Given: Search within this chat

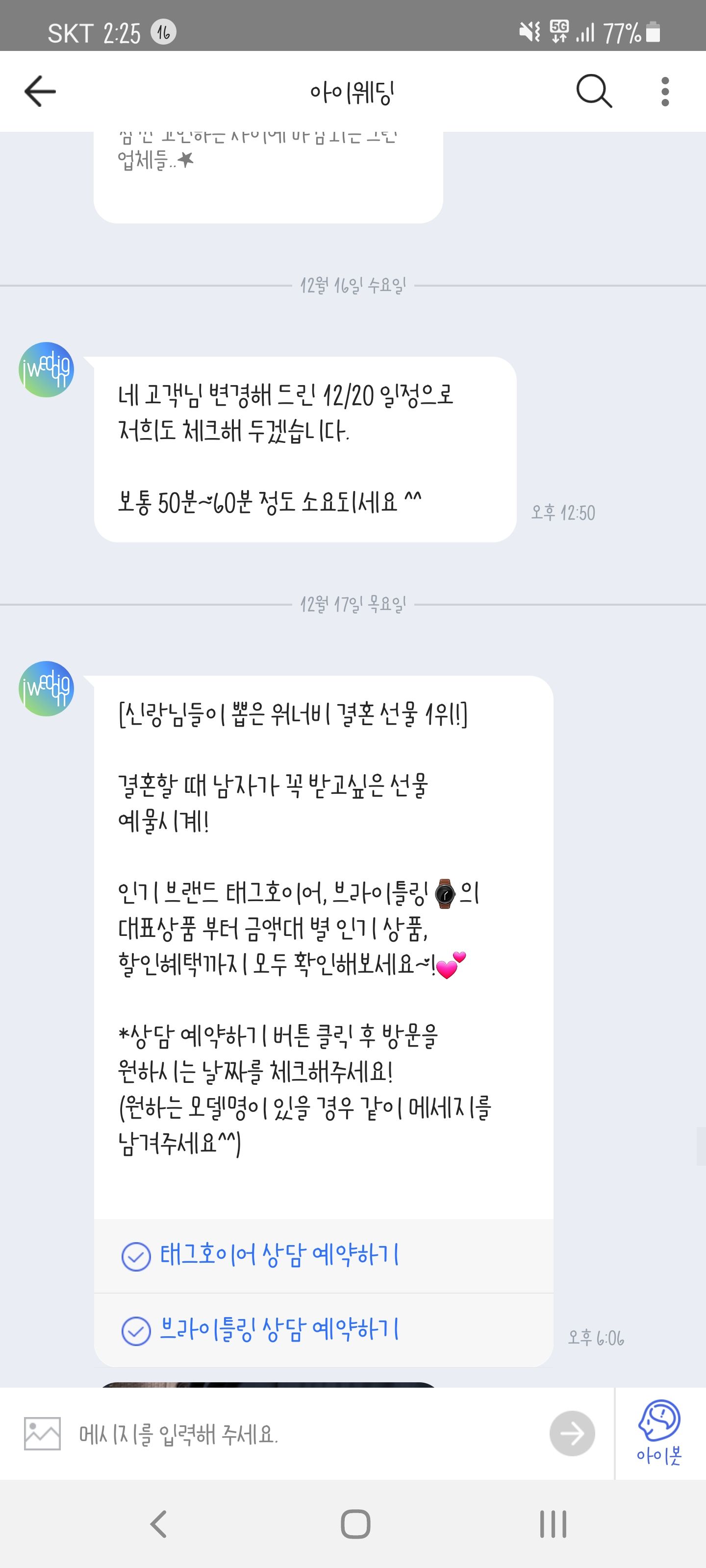Looking at the screenshot, I should (593, 91).
